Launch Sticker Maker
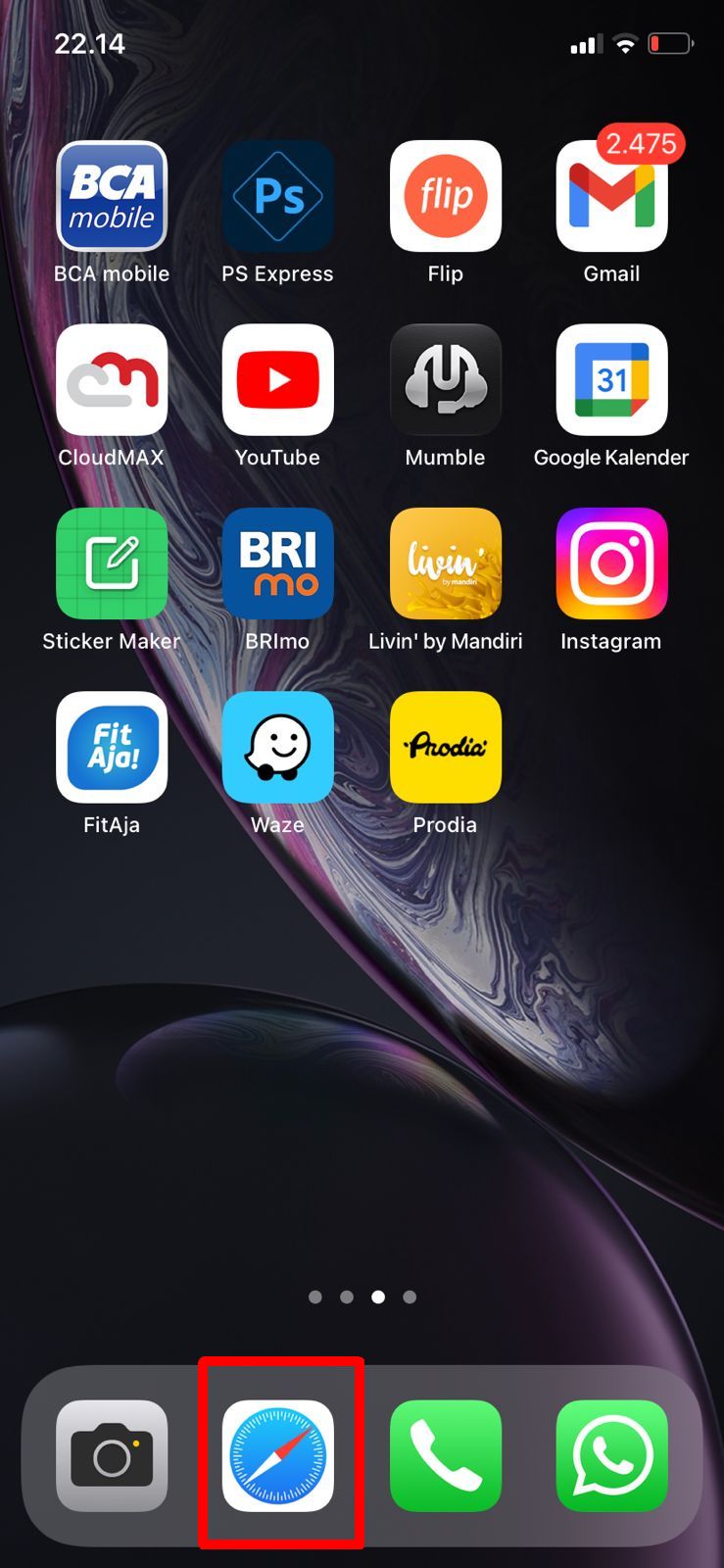This screenshot has height=1568, width=724. pyautogui.click(x=112, y=563)
